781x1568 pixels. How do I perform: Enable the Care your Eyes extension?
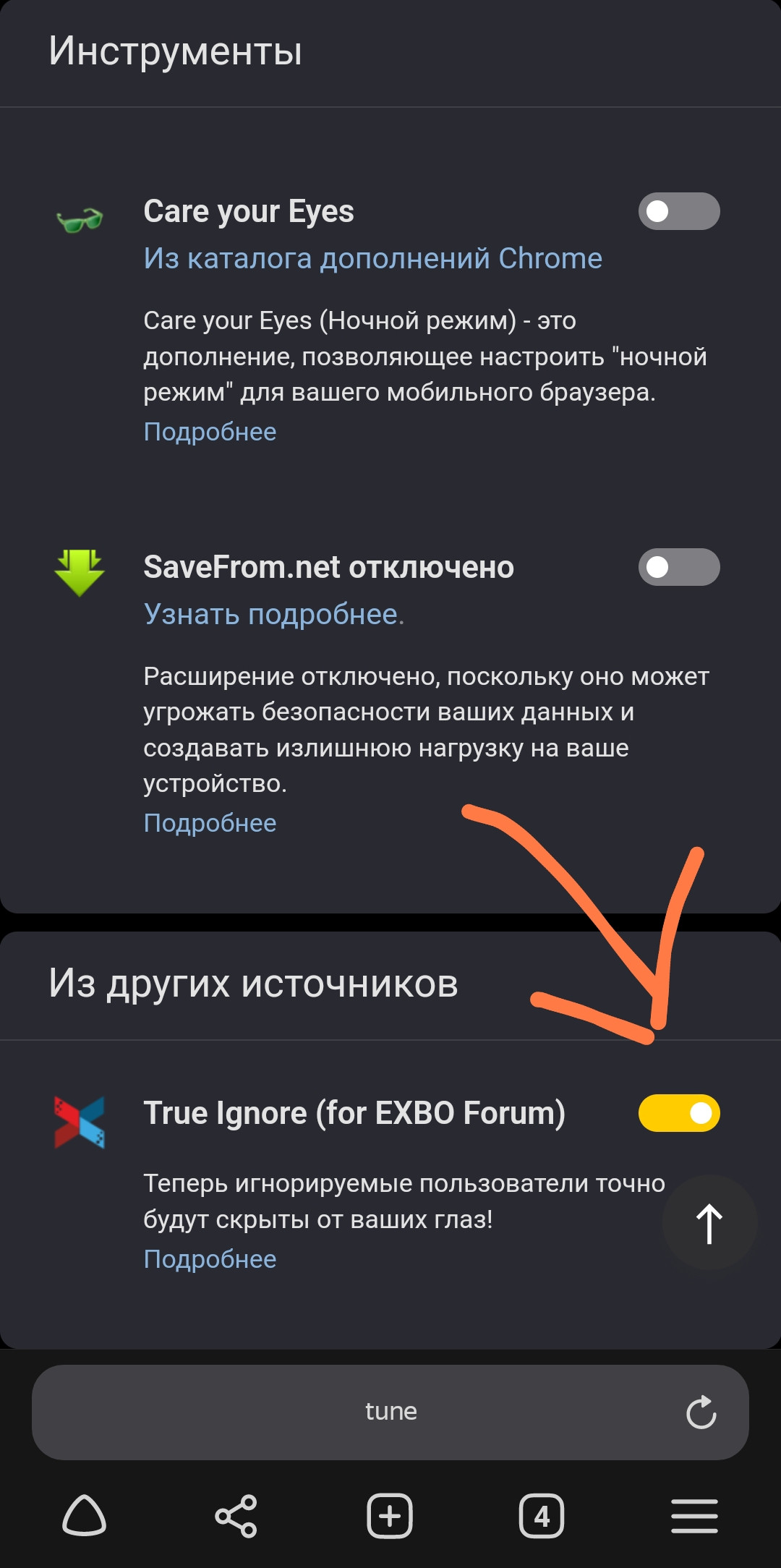pos(678,211)
